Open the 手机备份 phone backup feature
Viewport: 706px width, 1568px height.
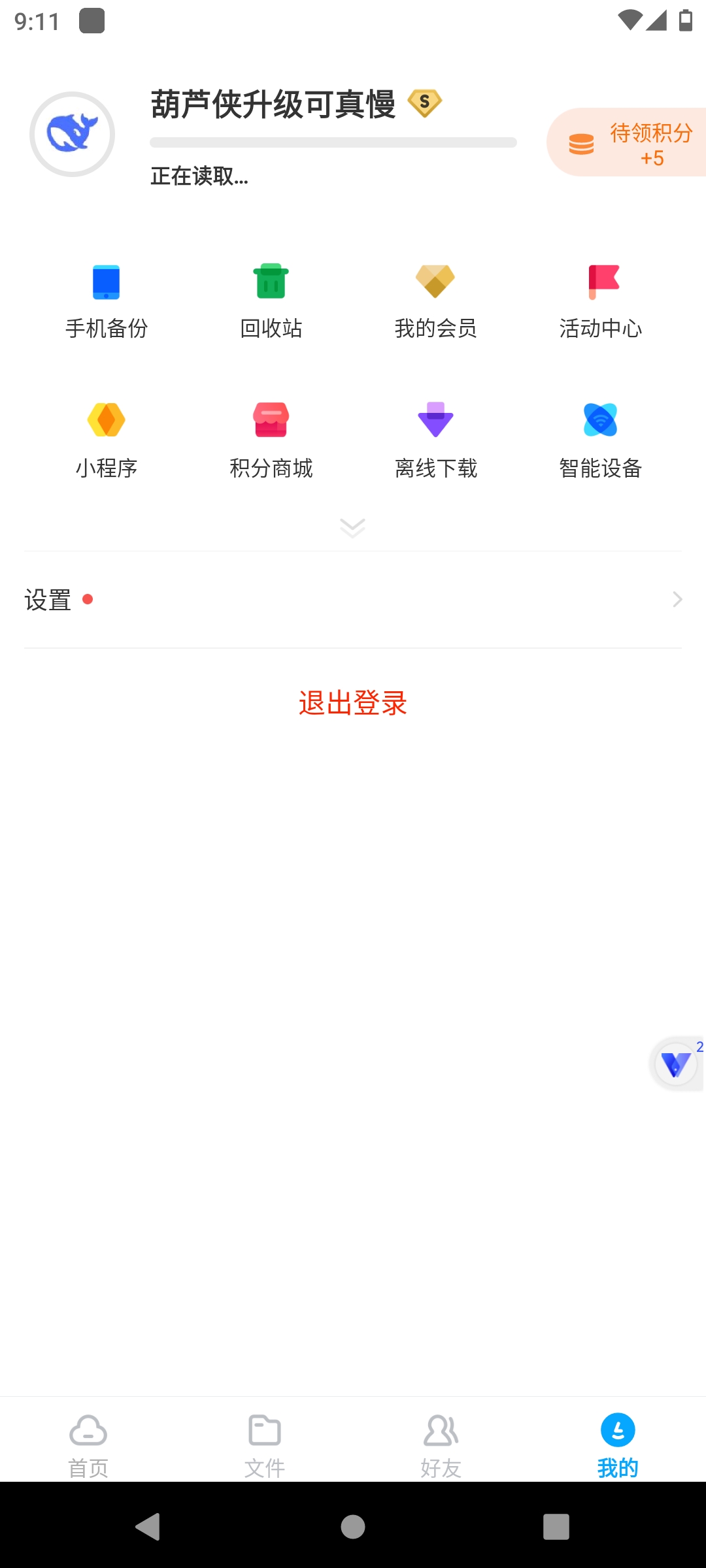[x=106, y=297]
